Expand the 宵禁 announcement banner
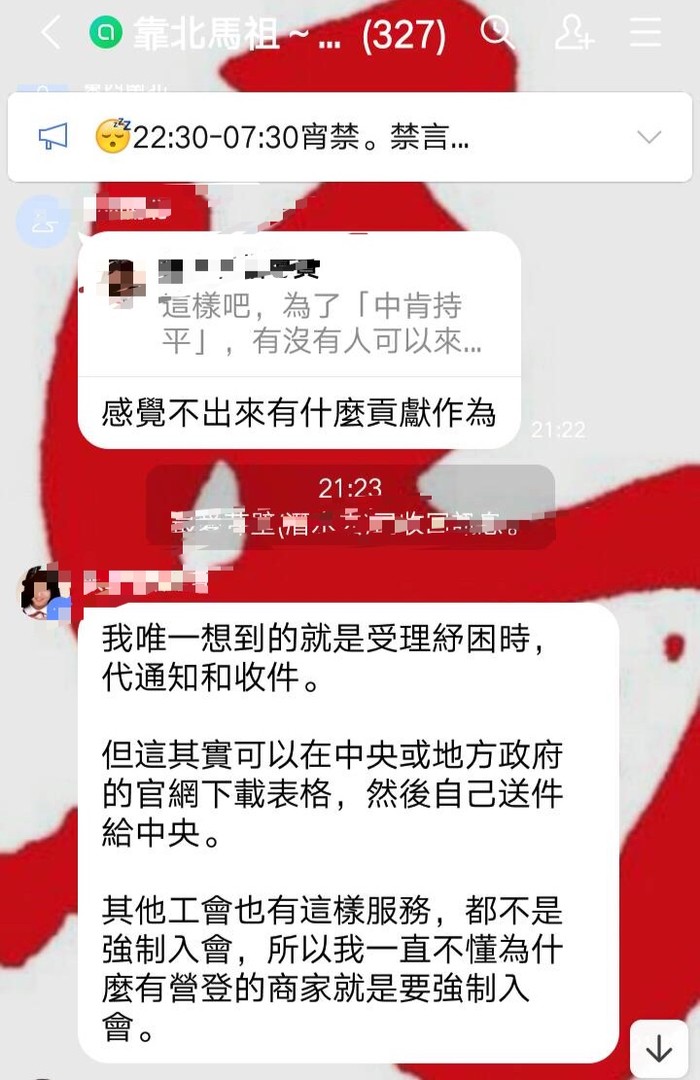 pyautogui.click(x=649, y=138)
